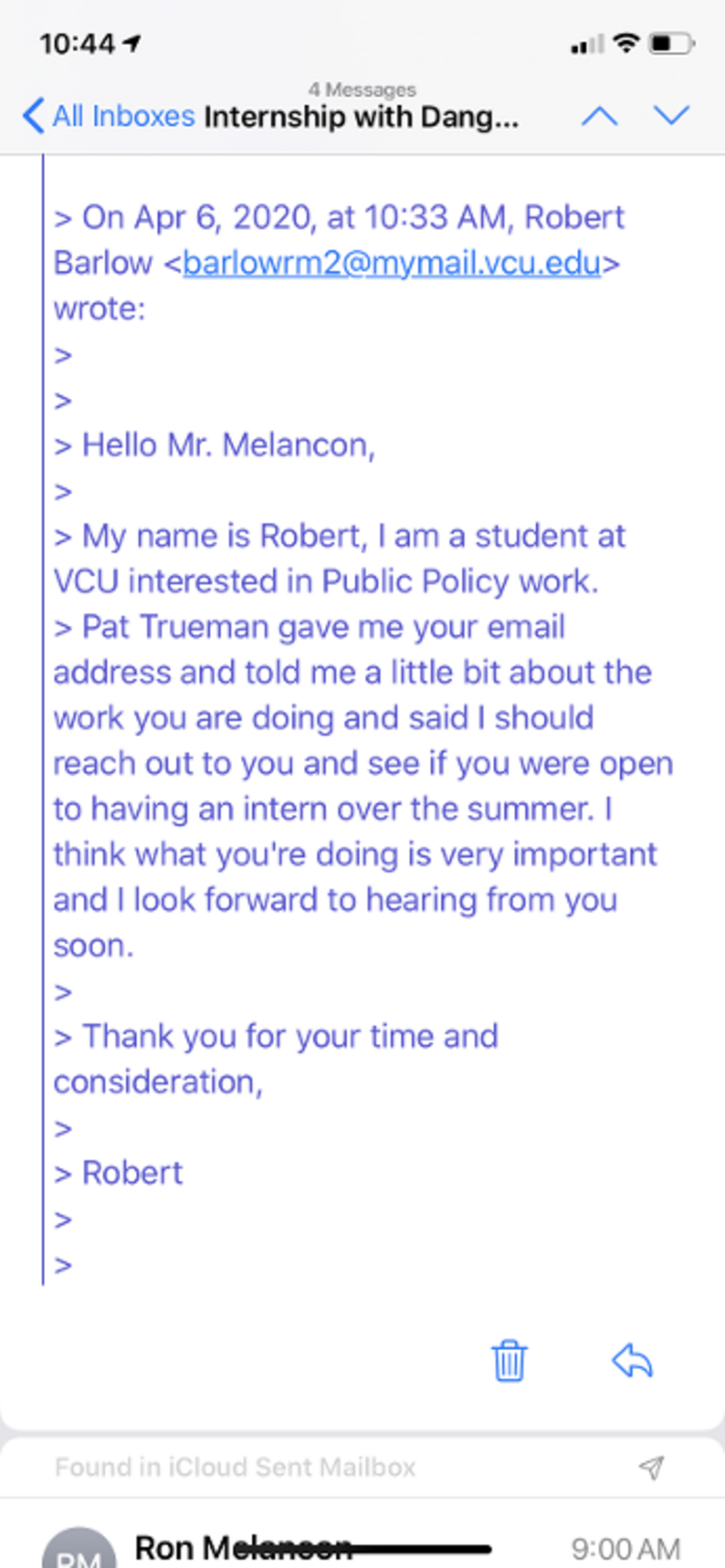Go to the previous message with up arrow
The width and height of the screenshot is (725, 1568).
599,116
